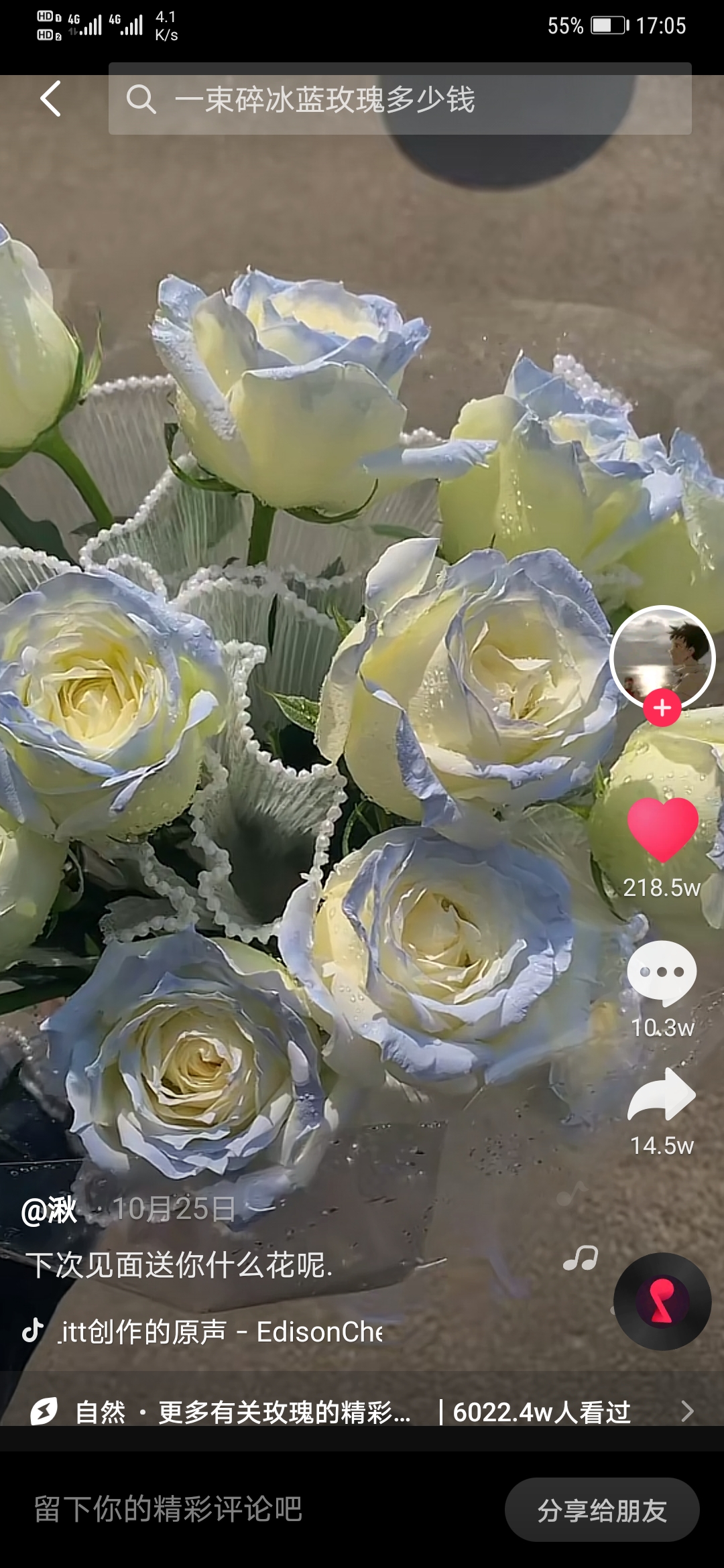Share the video with the arrow icon

pos(662,1095)
